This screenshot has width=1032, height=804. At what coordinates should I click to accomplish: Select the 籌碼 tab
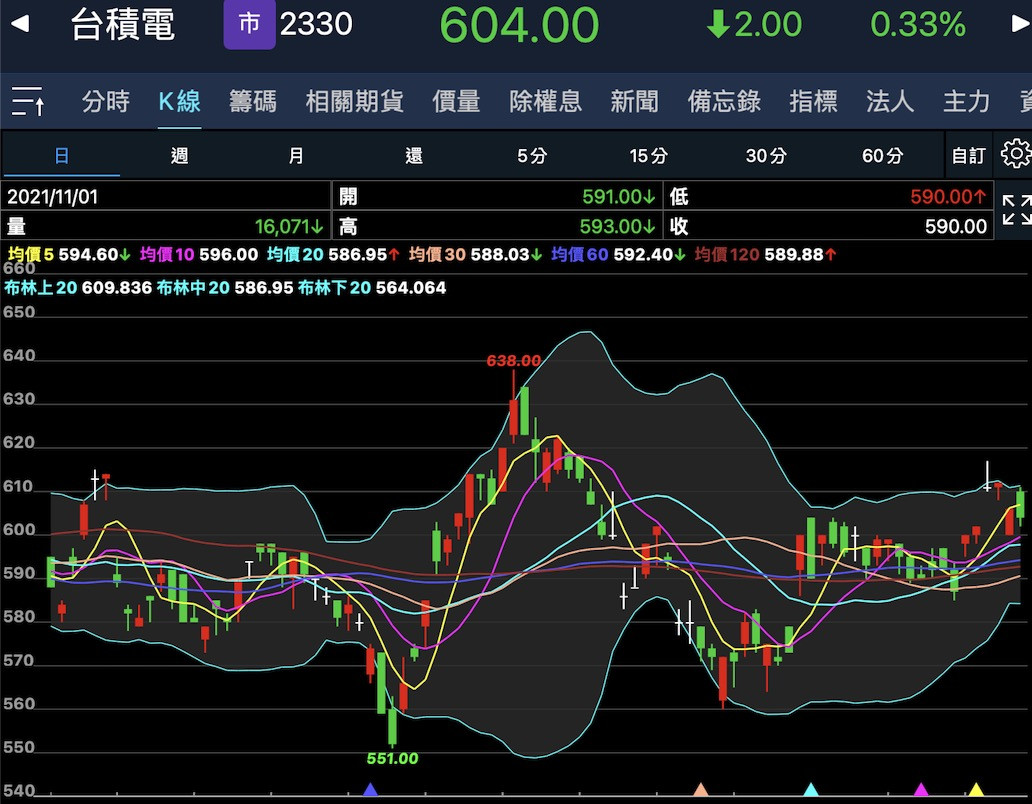coord(252,101)
